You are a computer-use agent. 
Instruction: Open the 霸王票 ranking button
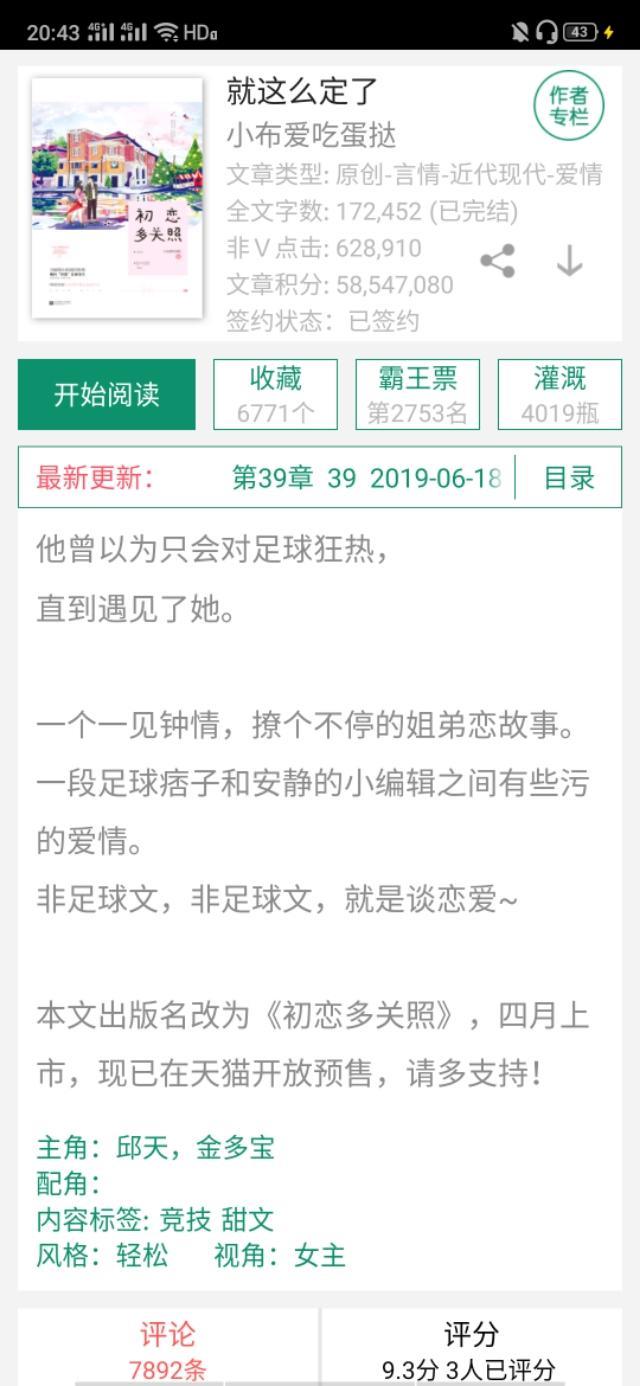tap(417, 394)
